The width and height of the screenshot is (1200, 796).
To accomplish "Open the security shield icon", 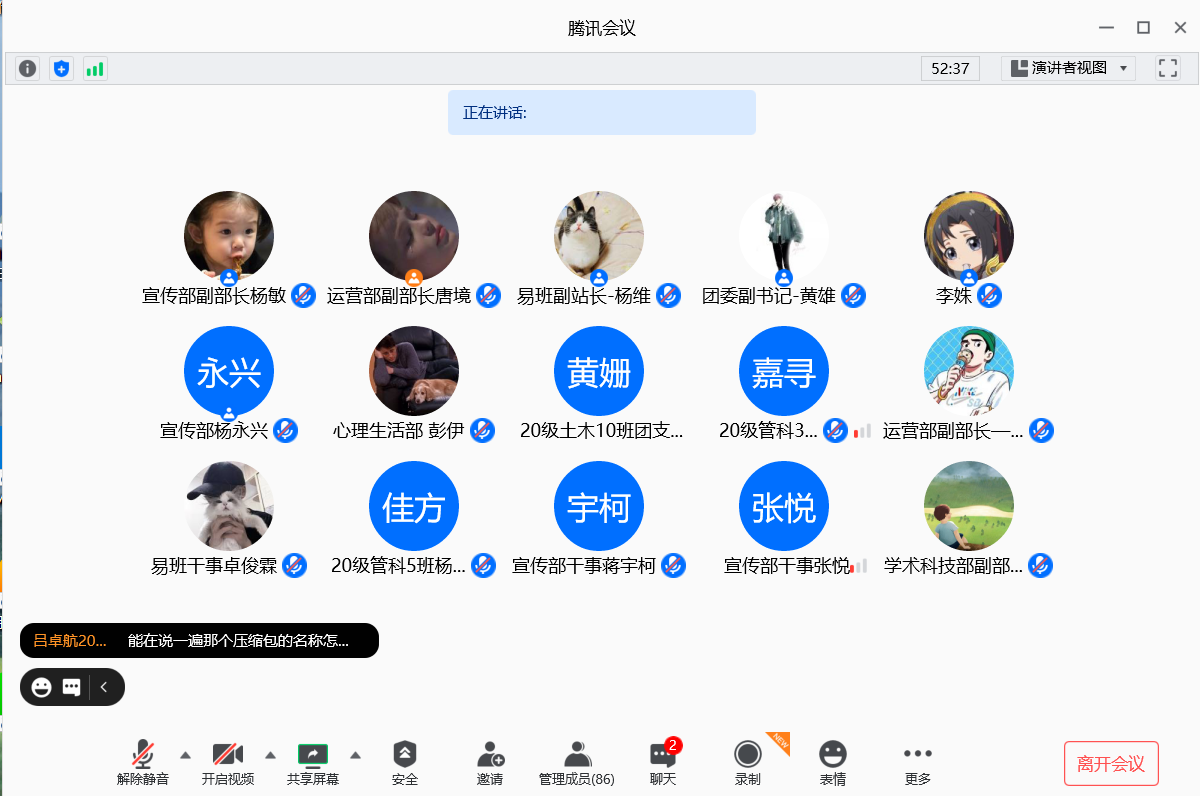I will [x=62, y=68].
